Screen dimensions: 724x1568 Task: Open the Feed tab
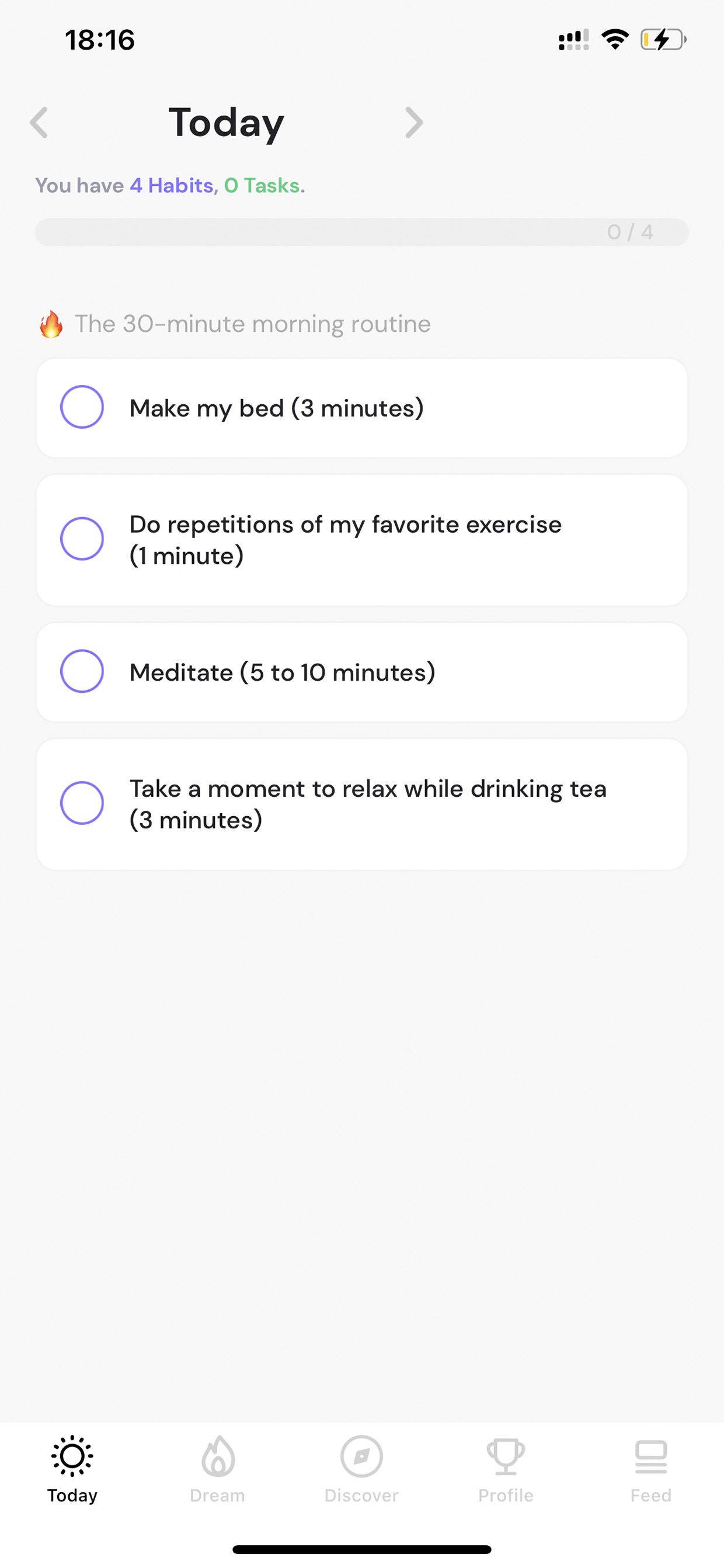coord(651,1469)
